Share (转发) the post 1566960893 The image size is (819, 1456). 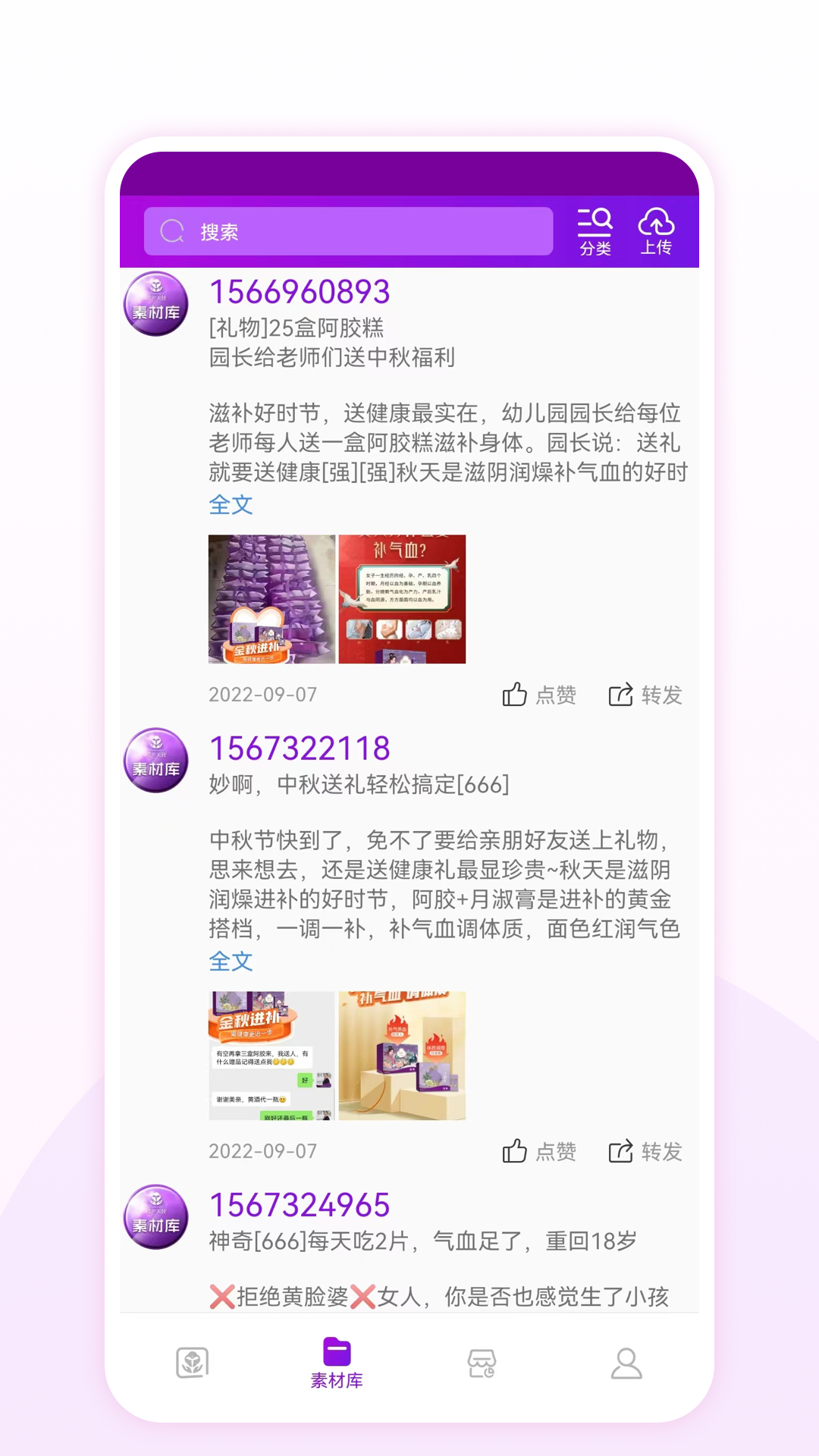tap(645, 695)
